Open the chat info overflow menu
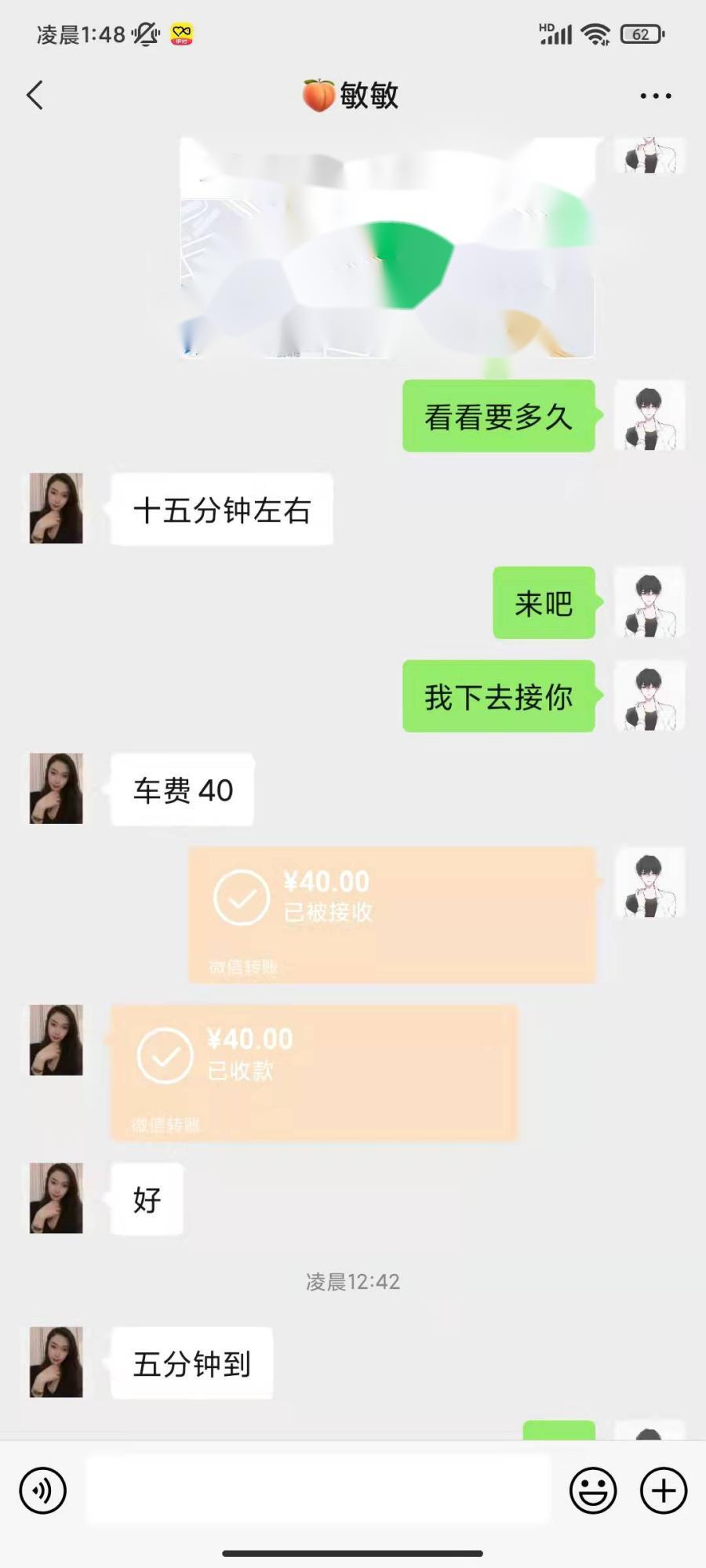The width and height of the screenshot is (706, 1568). 655,96
